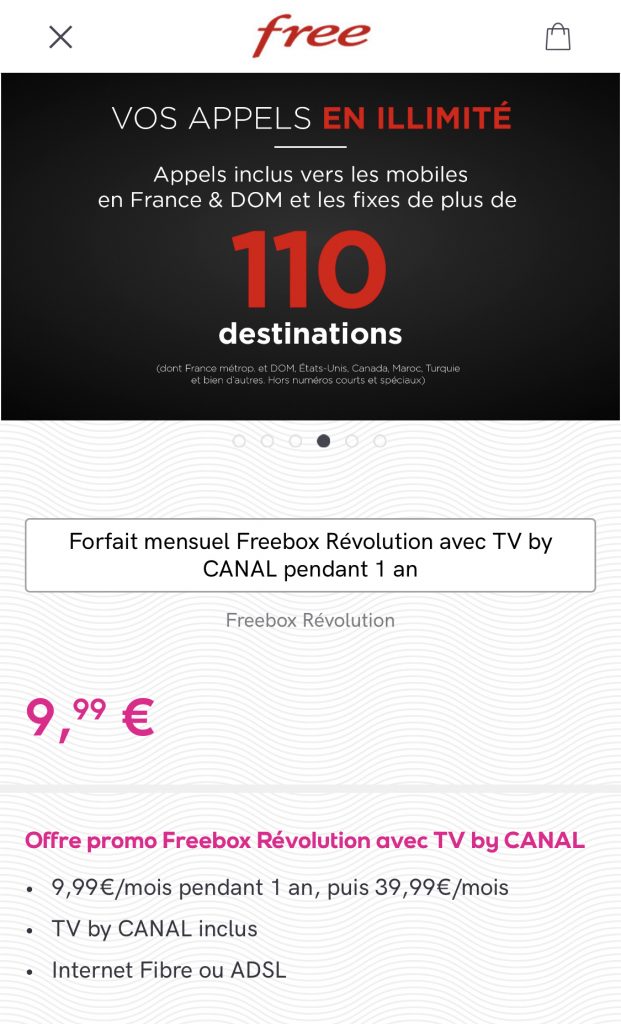Open the shopping bag
Viewport: 621px width, 1024px height.
558,37
